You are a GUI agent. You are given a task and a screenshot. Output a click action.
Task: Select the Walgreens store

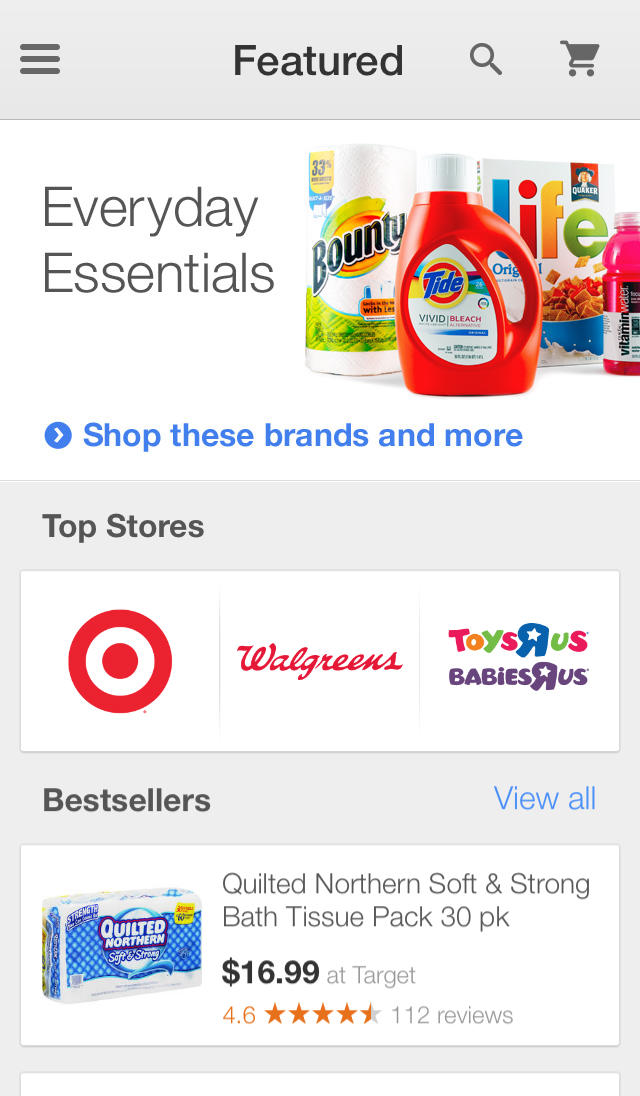320,661
